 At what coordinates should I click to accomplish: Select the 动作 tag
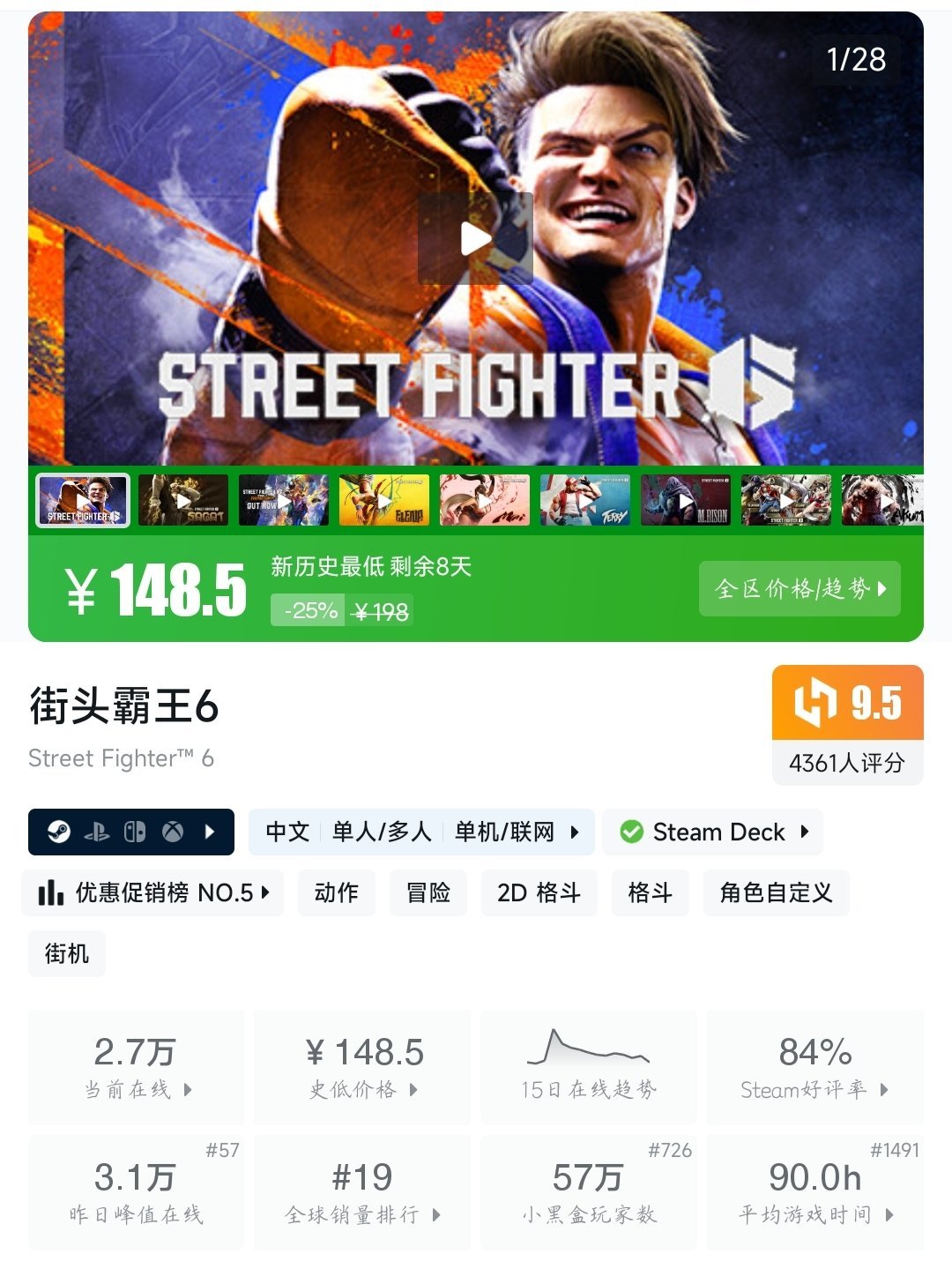(336, 892)
